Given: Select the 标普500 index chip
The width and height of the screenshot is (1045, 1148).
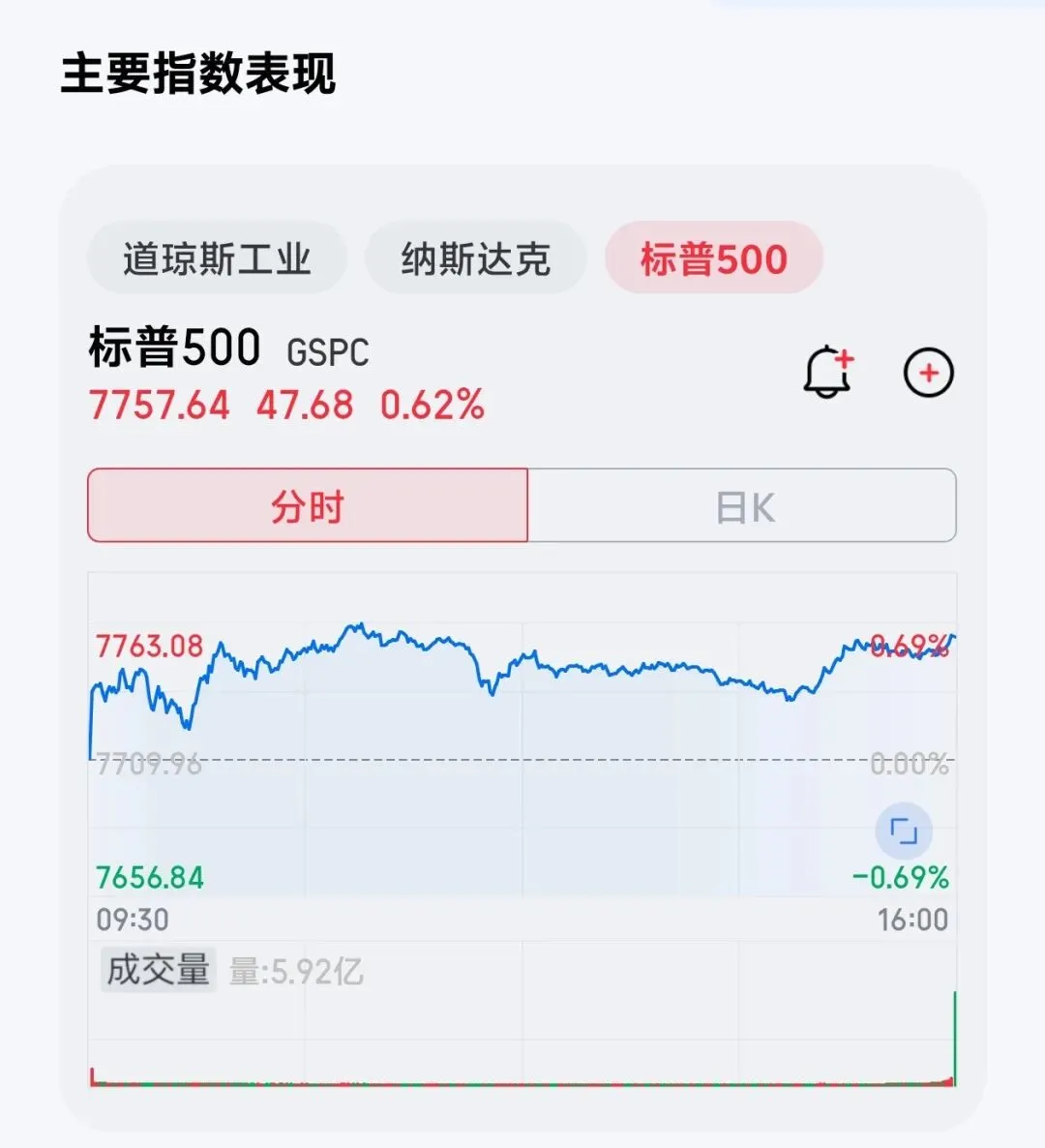Looking at the screenshot, I should coord(714,258).
